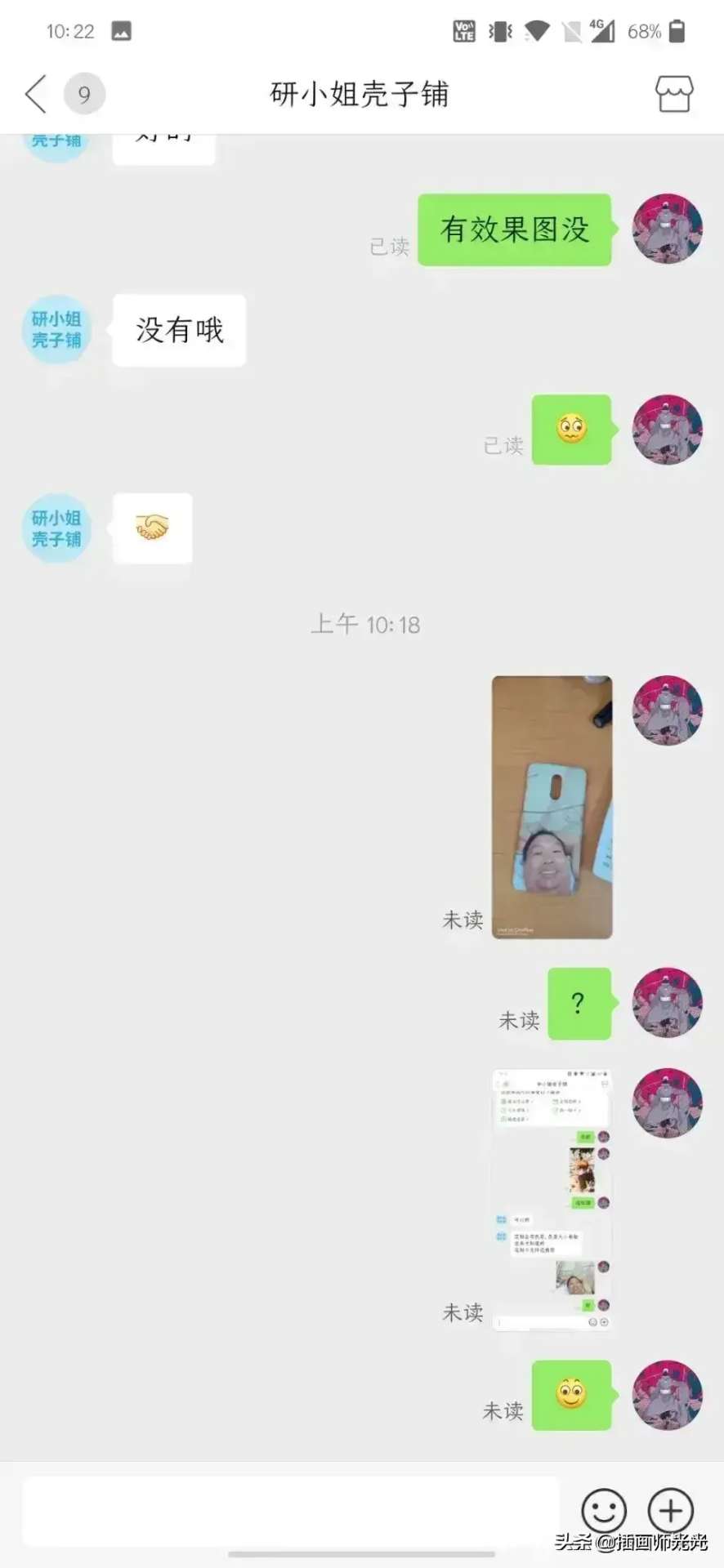Tap the message input field
Image resolution: width=724 pixels, height=1568 pixels.
click(290, 1511)
